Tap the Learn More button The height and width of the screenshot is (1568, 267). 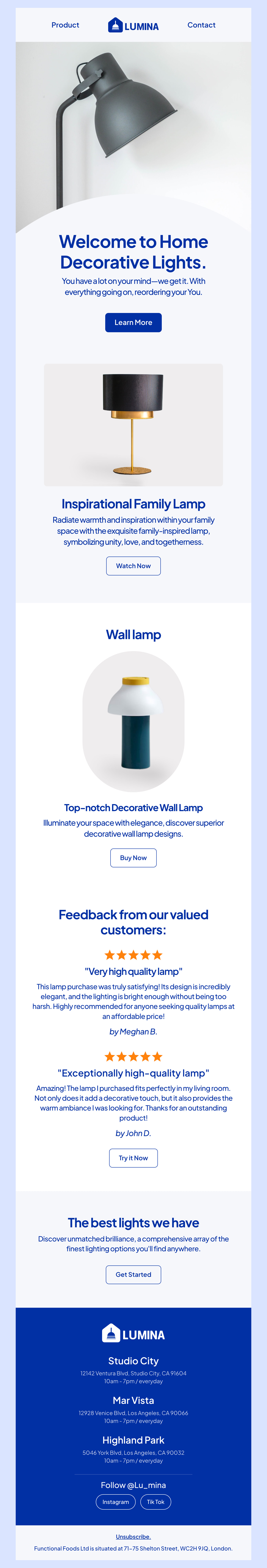click(x=133, y=323)
